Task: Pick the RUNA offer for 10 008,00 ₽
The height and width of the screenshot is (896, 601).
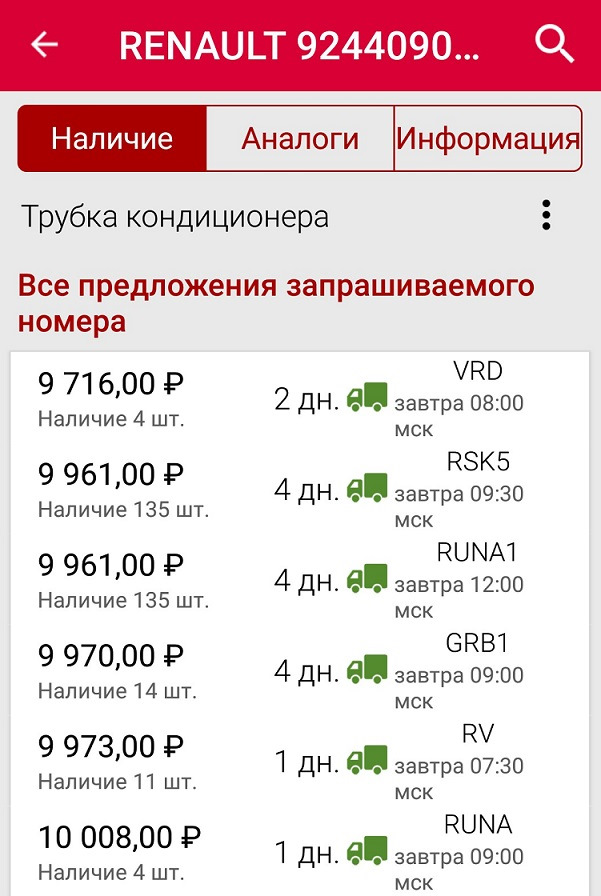Action: point(300,851)
